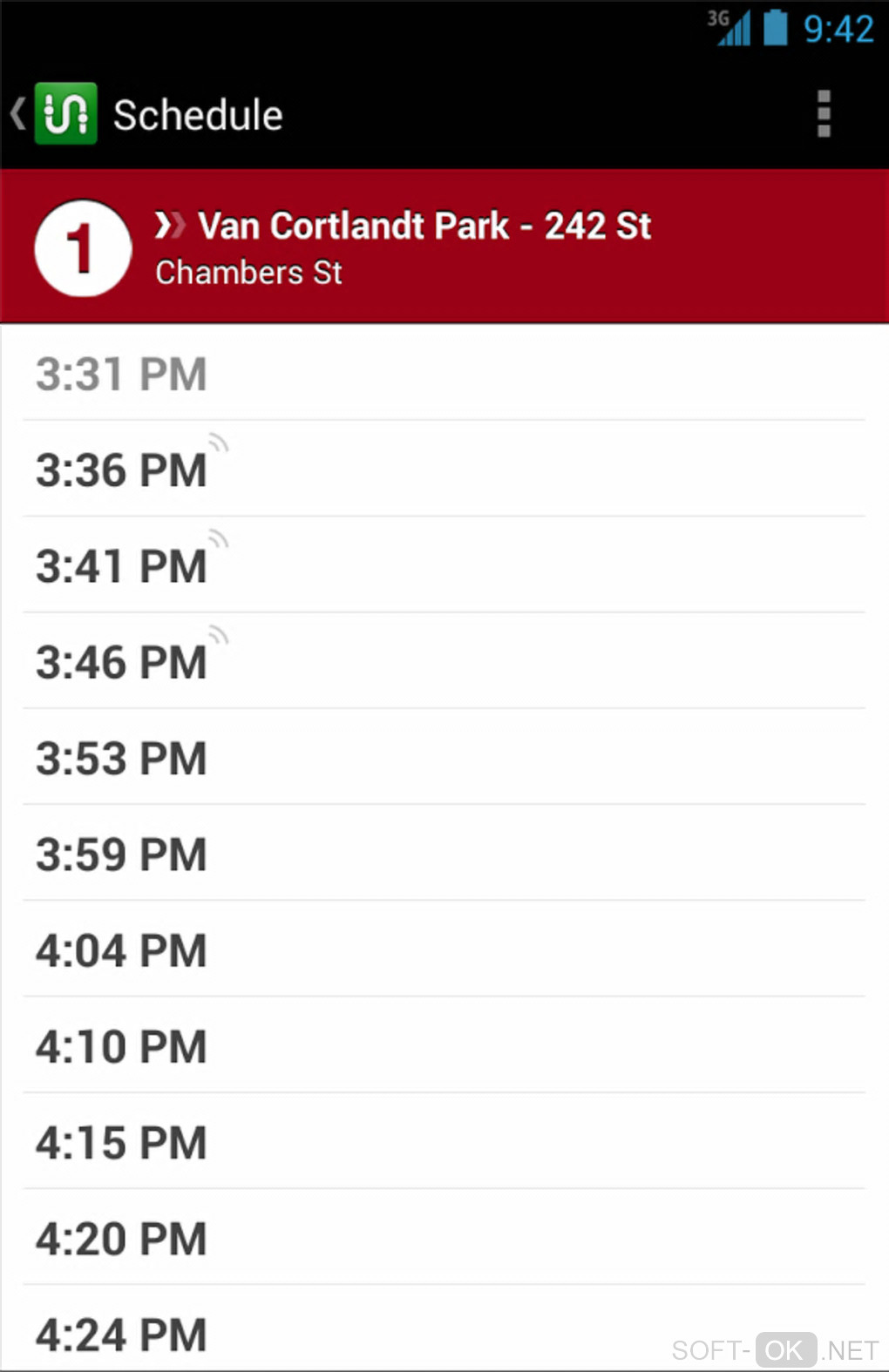Open the overflow menu
Screen dimensions: 889x1372
pos(824,114)
